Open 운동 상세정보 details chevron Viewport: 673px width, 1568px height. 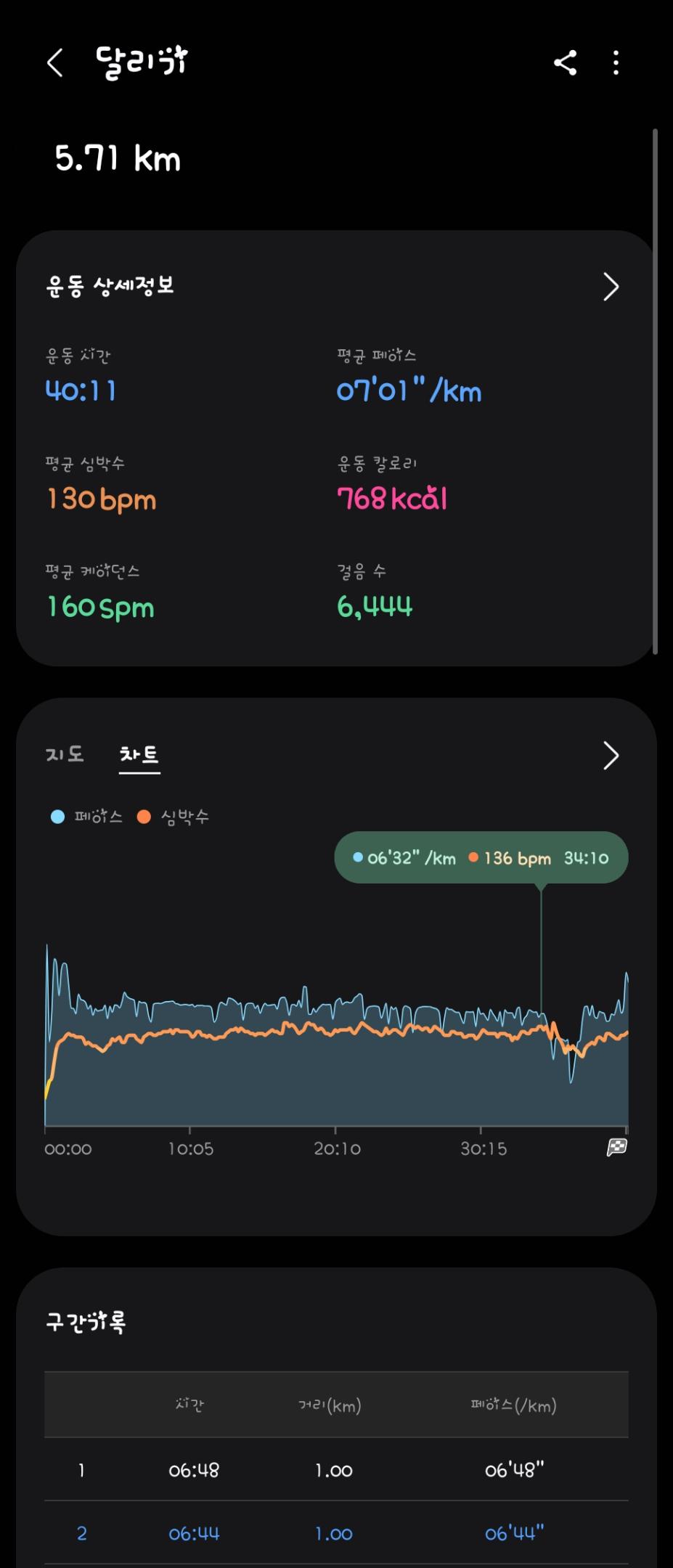coord(611,287)
